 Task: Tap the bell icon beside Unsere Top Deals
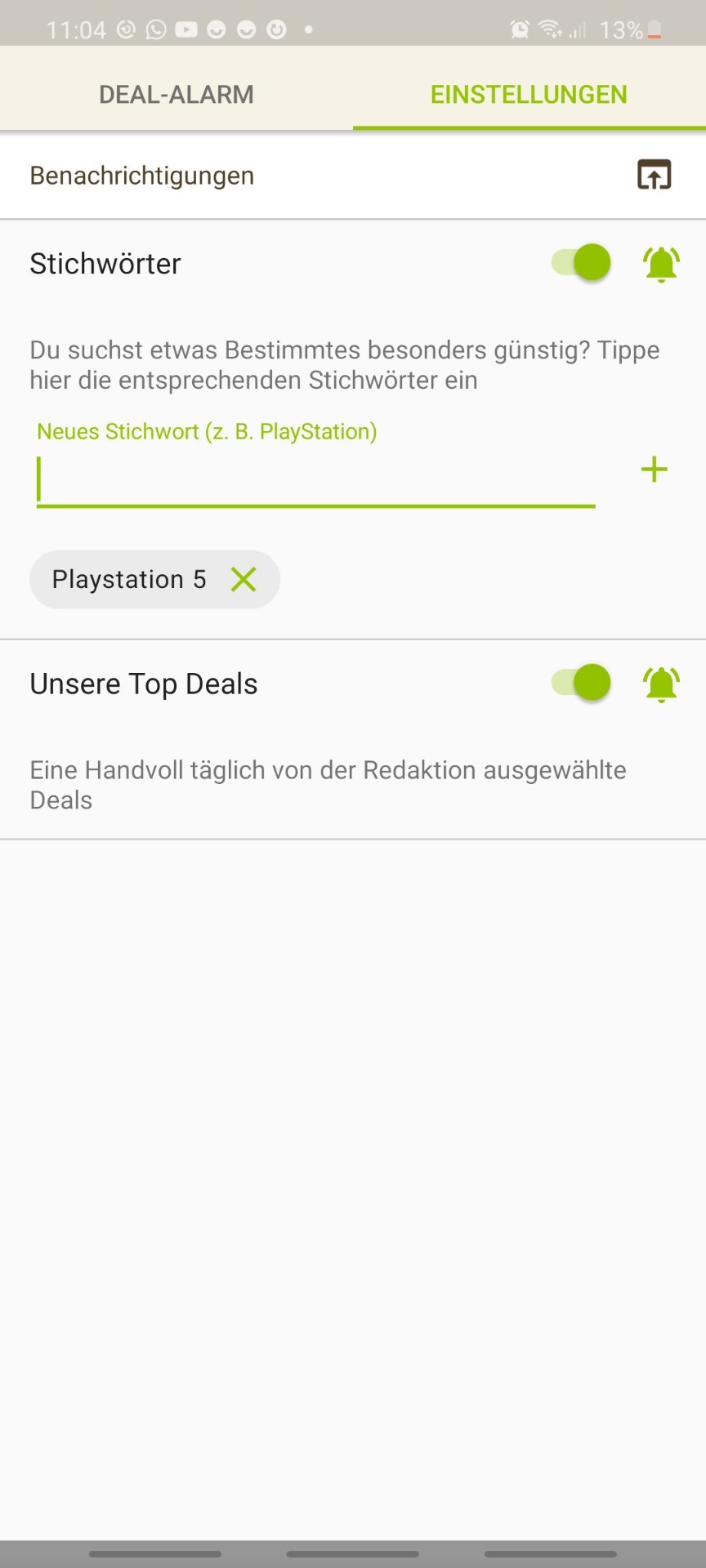pyautogui.click(x=661, y=684)
